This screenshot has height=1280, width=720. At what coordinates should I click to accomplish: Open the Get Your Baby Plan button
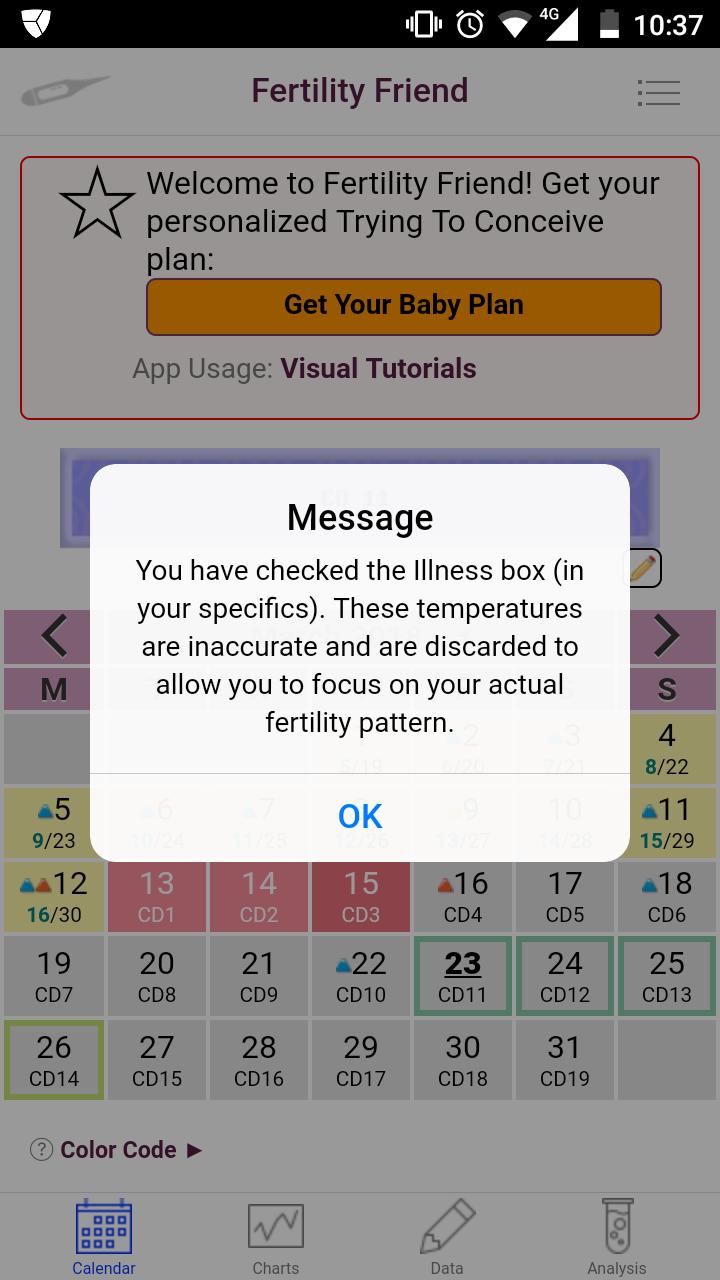[x=403, y=305]
